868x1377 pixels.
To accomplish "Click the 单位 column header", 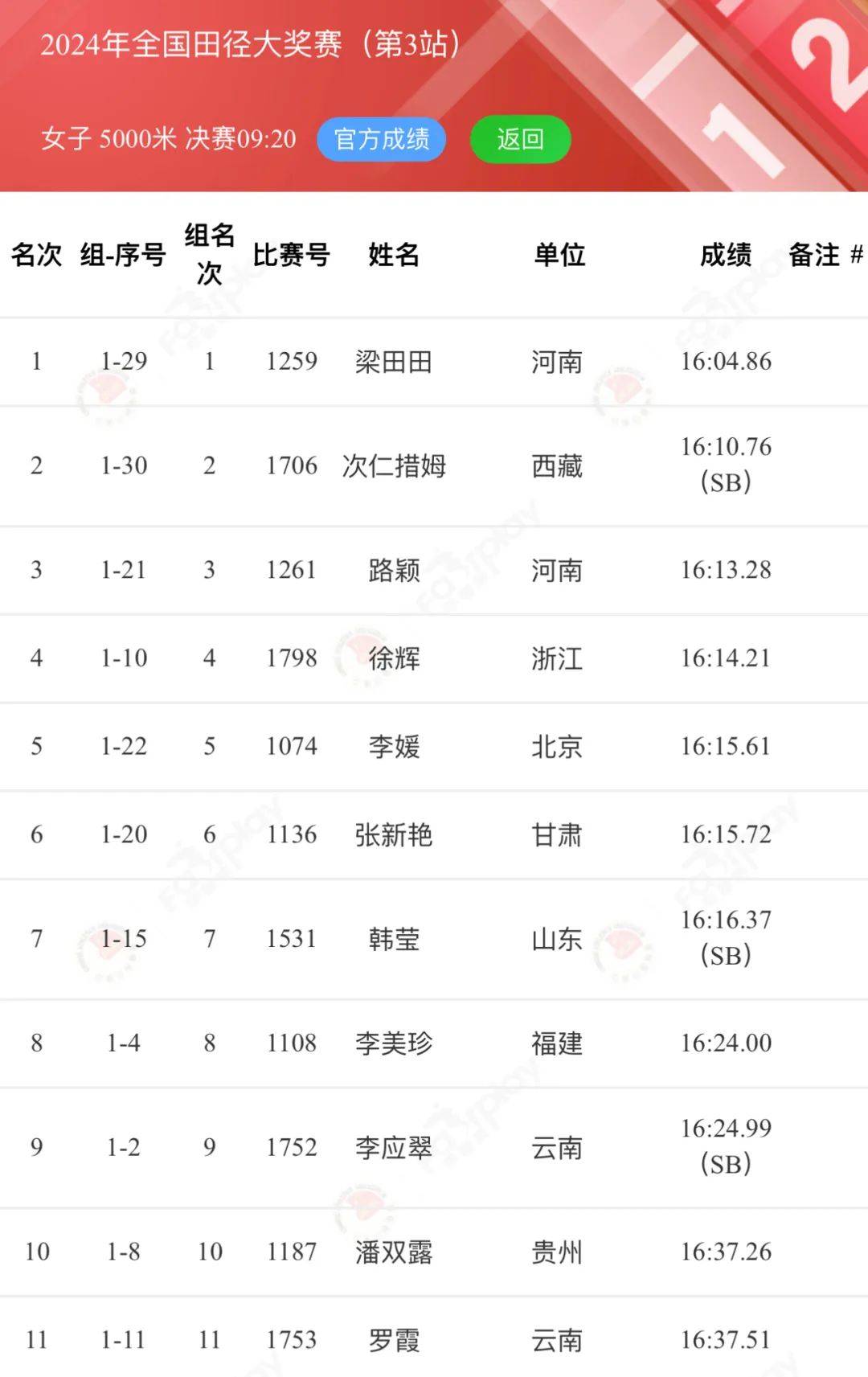I will [560, 253].
